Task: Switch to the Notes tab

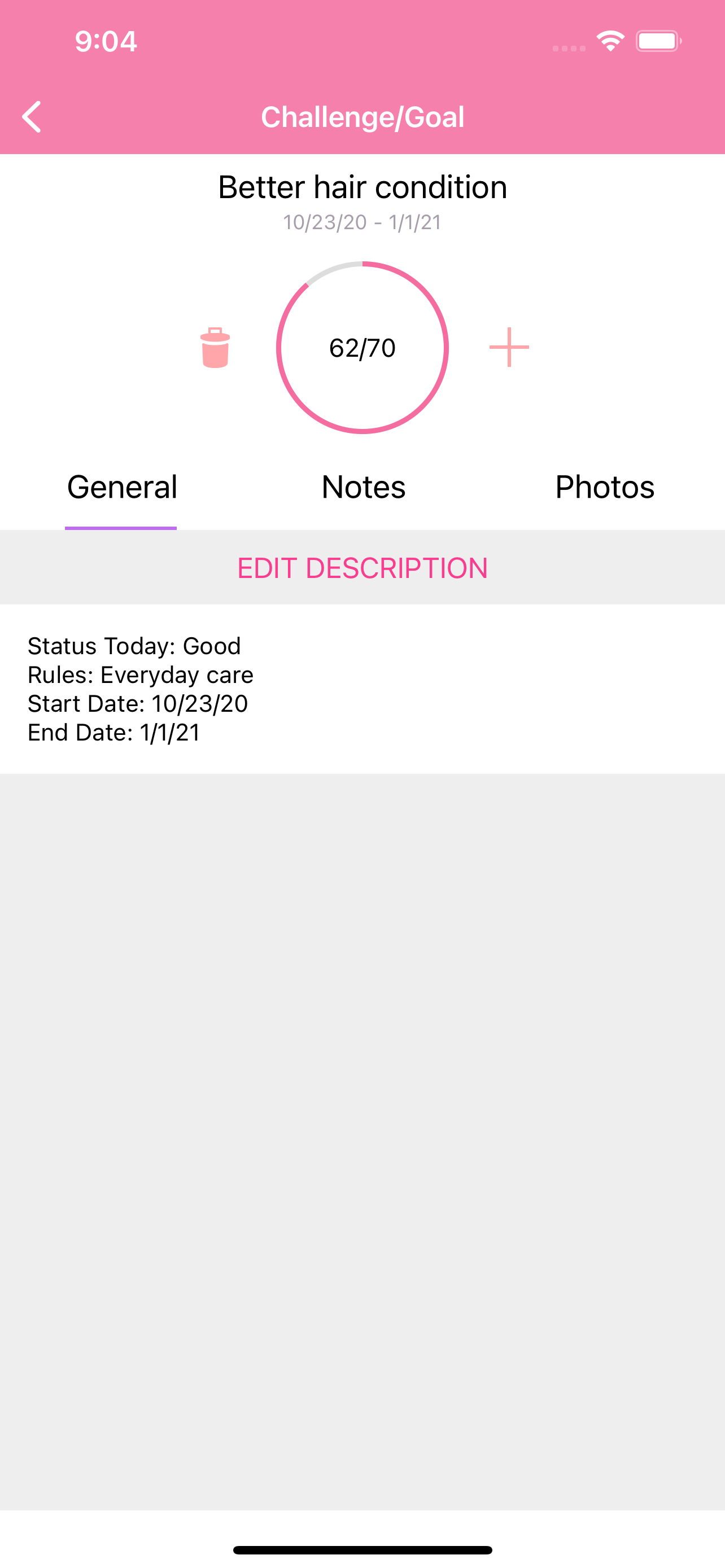Action: point(363,487)
